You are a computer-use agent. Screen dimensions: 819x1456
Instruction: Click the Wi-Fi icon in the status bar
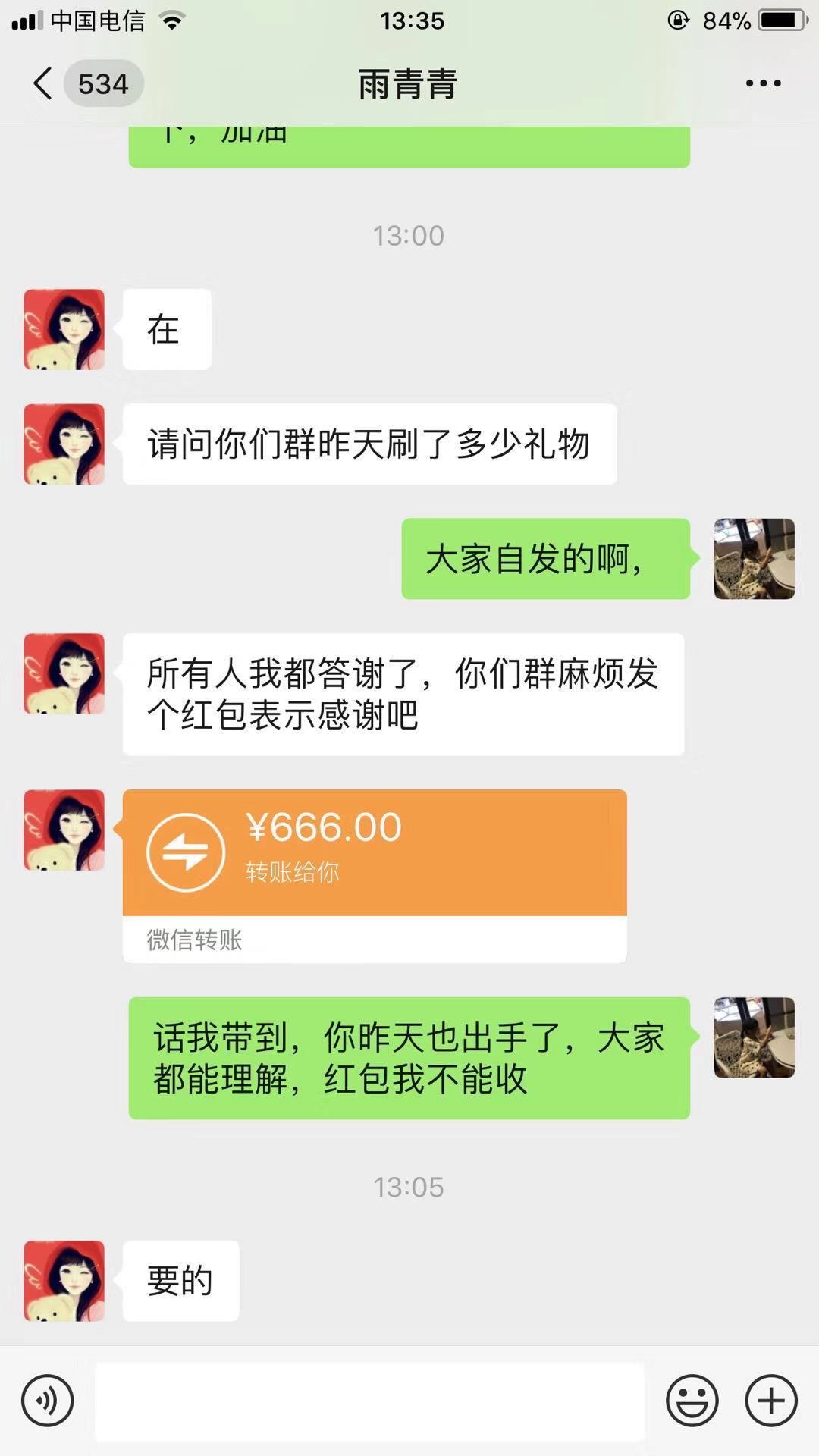tap(171, 21)
